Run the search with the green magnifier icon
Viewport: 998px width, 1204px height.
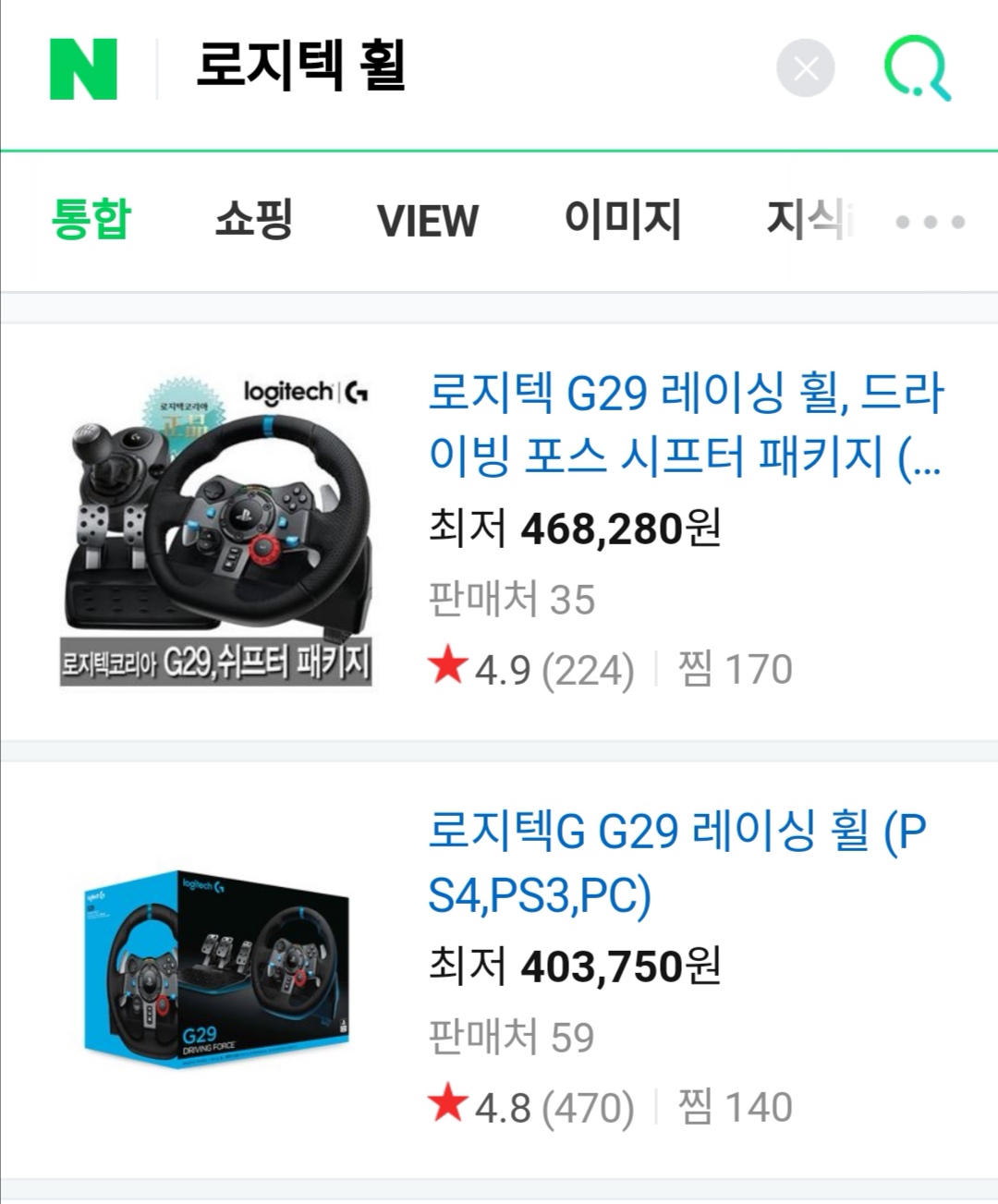(918, 68)
